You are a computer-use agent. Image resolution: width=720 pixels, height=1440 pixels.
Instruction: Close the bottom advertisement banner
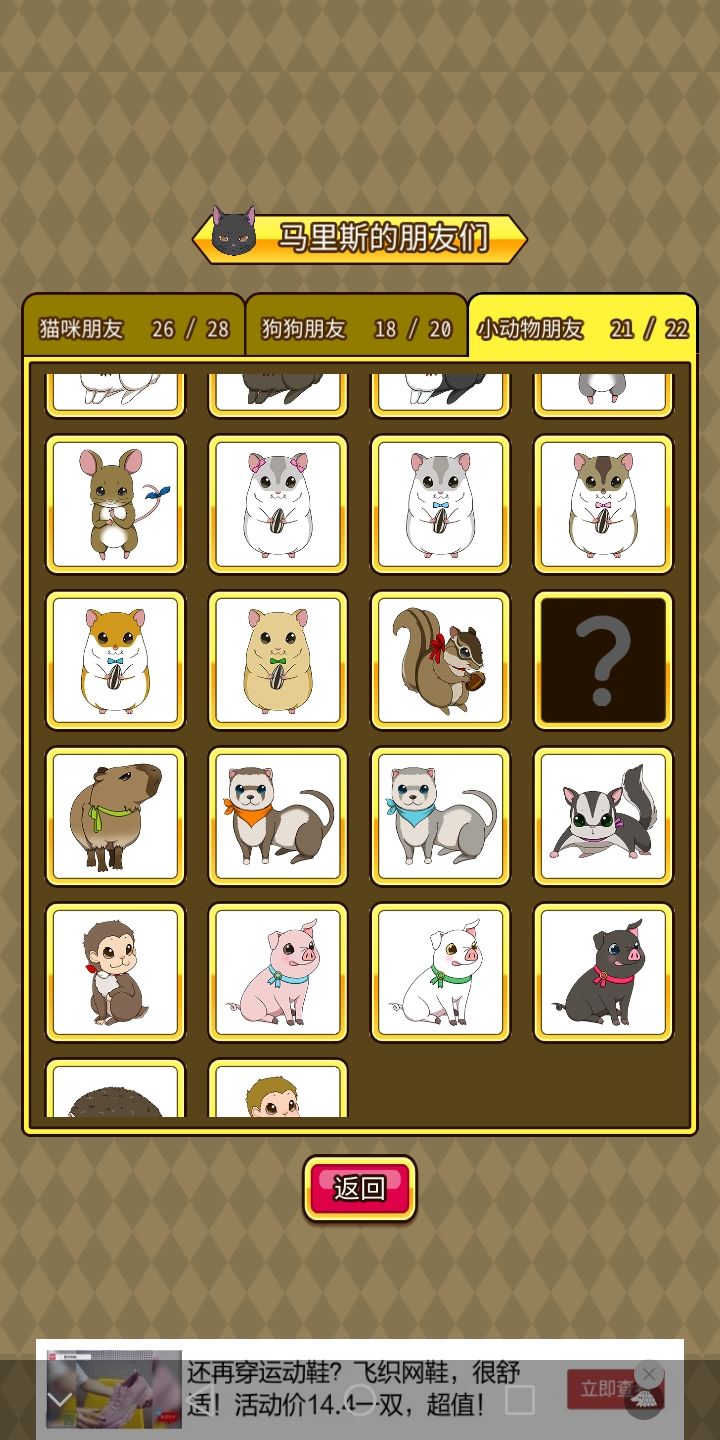click(652, 1373)
